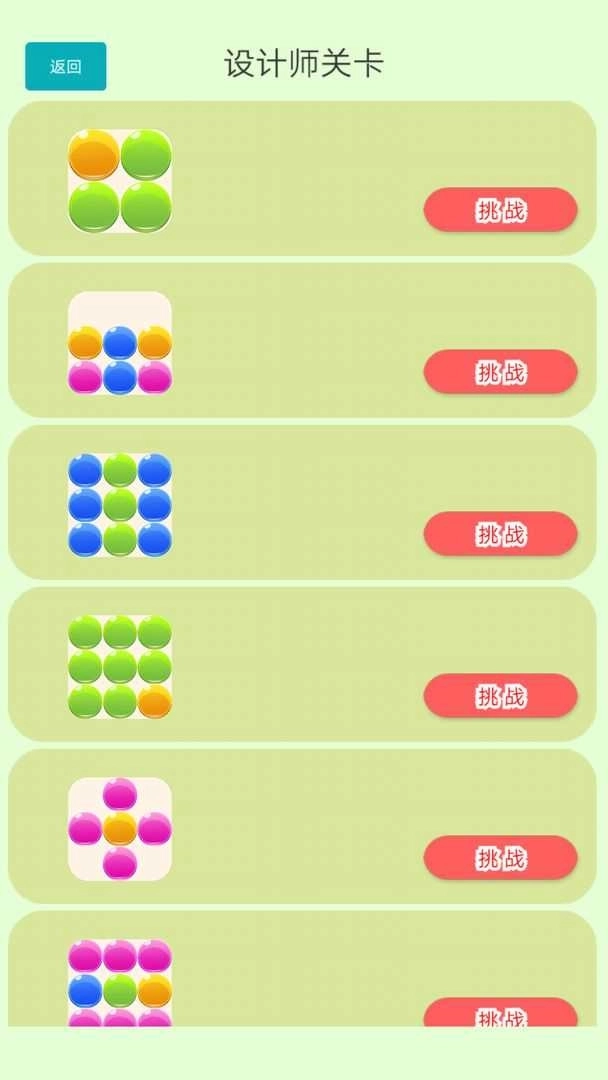
Task: Challenge the all-green level with one orange bubble
Action: pos(500,696)
